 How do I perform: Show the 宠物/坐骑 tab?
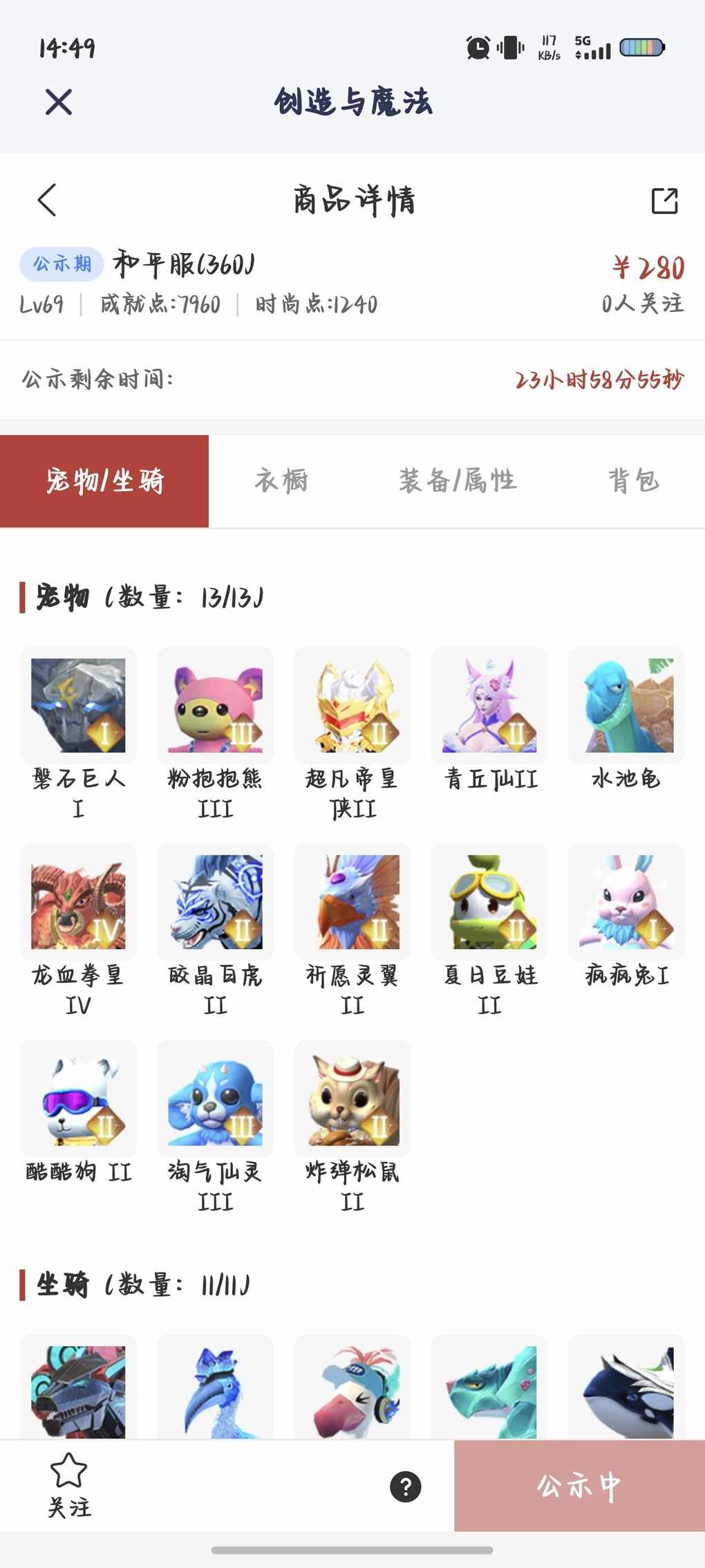104,481
